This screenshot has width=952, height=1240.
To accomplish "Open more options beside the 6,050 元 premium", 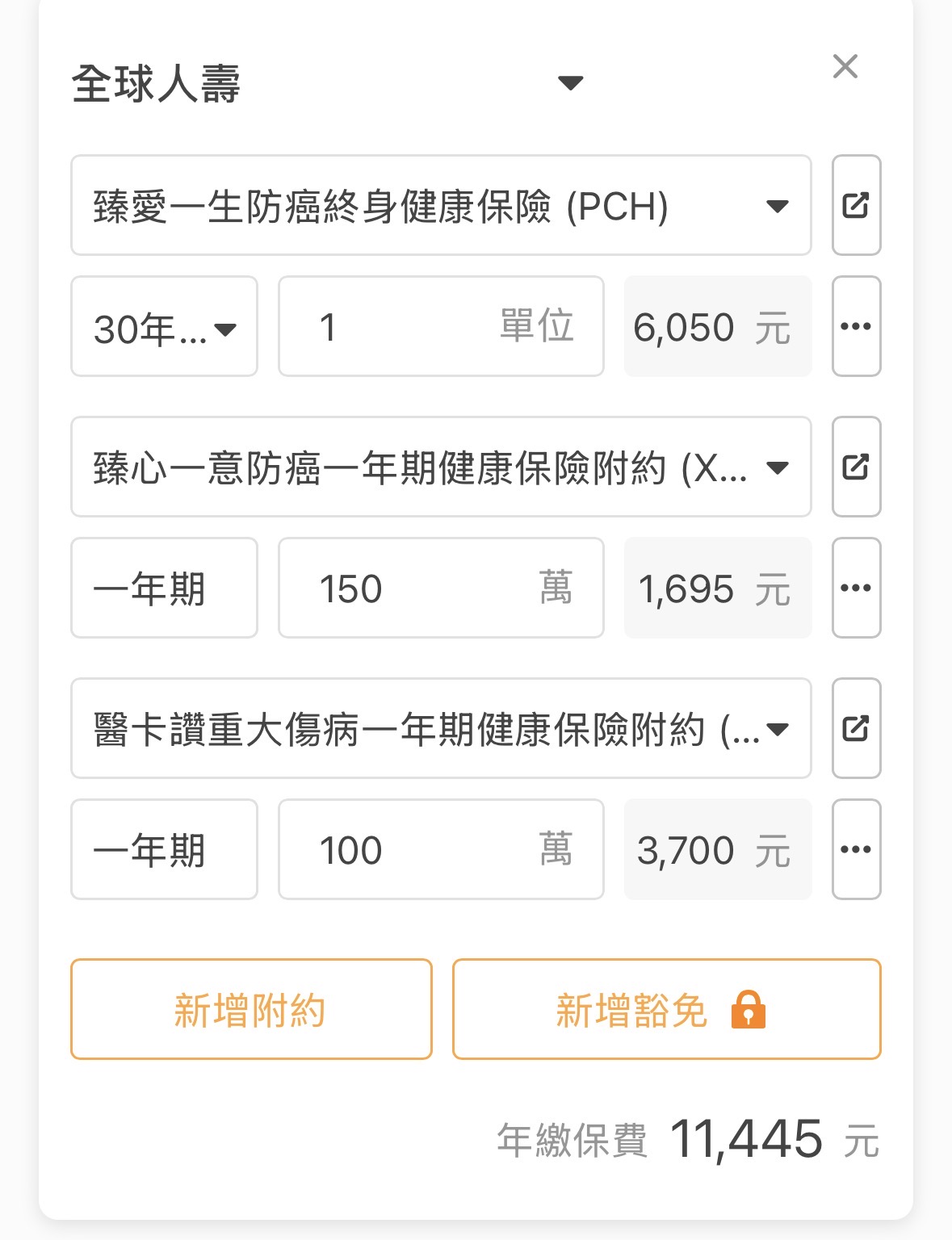I will pos(856,327).
